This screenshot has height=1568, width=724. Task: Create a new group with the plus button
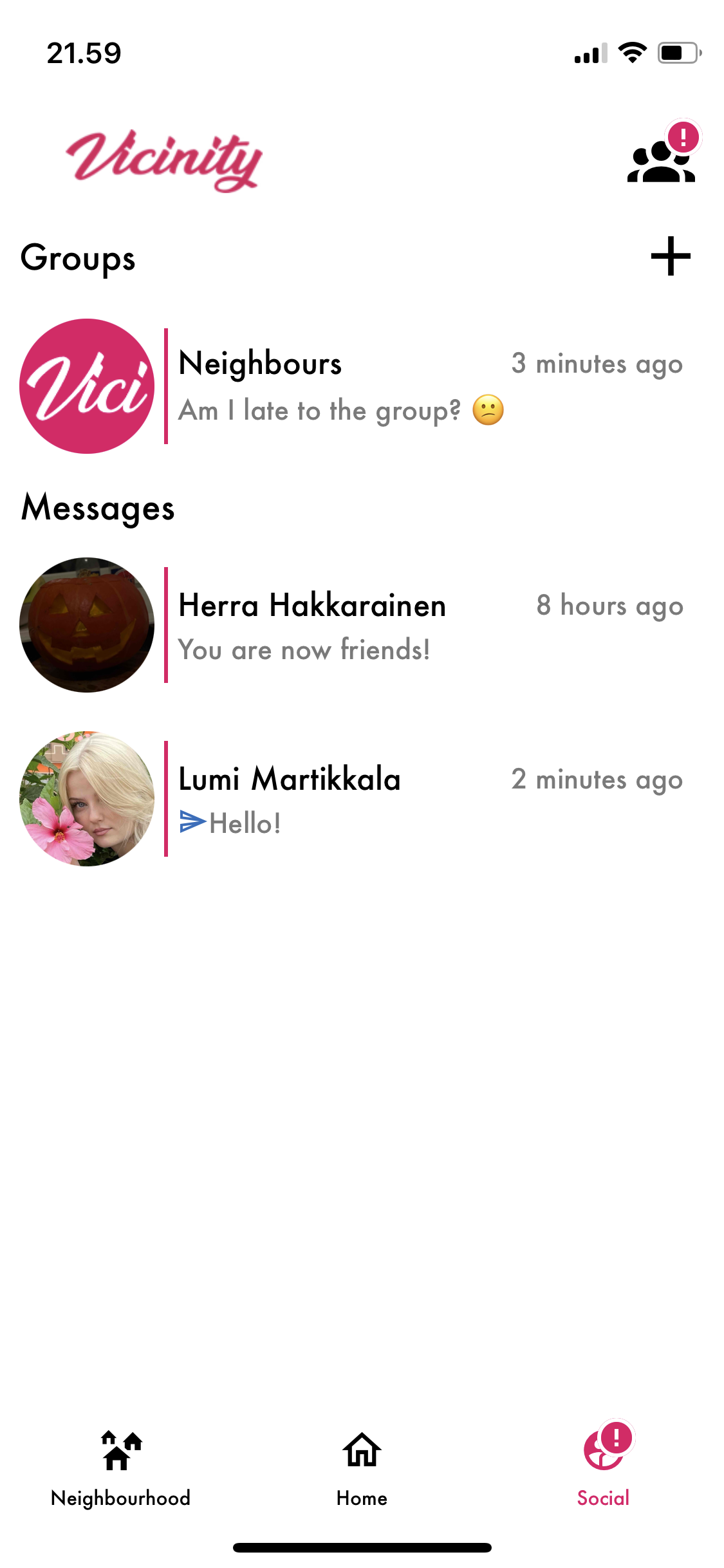point(670,256)
